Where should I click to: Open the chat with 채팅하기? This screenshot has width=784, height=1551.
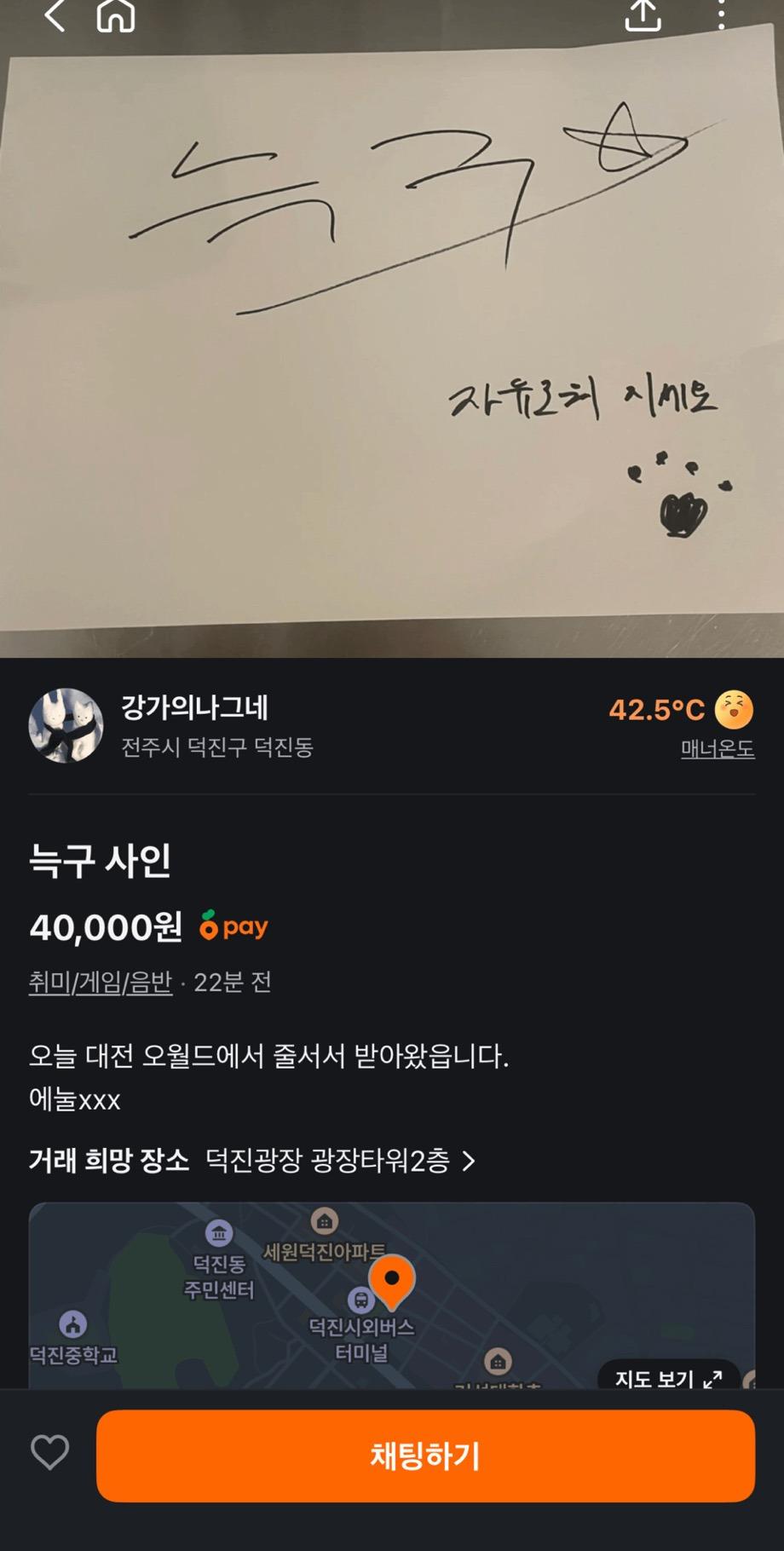[x=424, y=1455]
